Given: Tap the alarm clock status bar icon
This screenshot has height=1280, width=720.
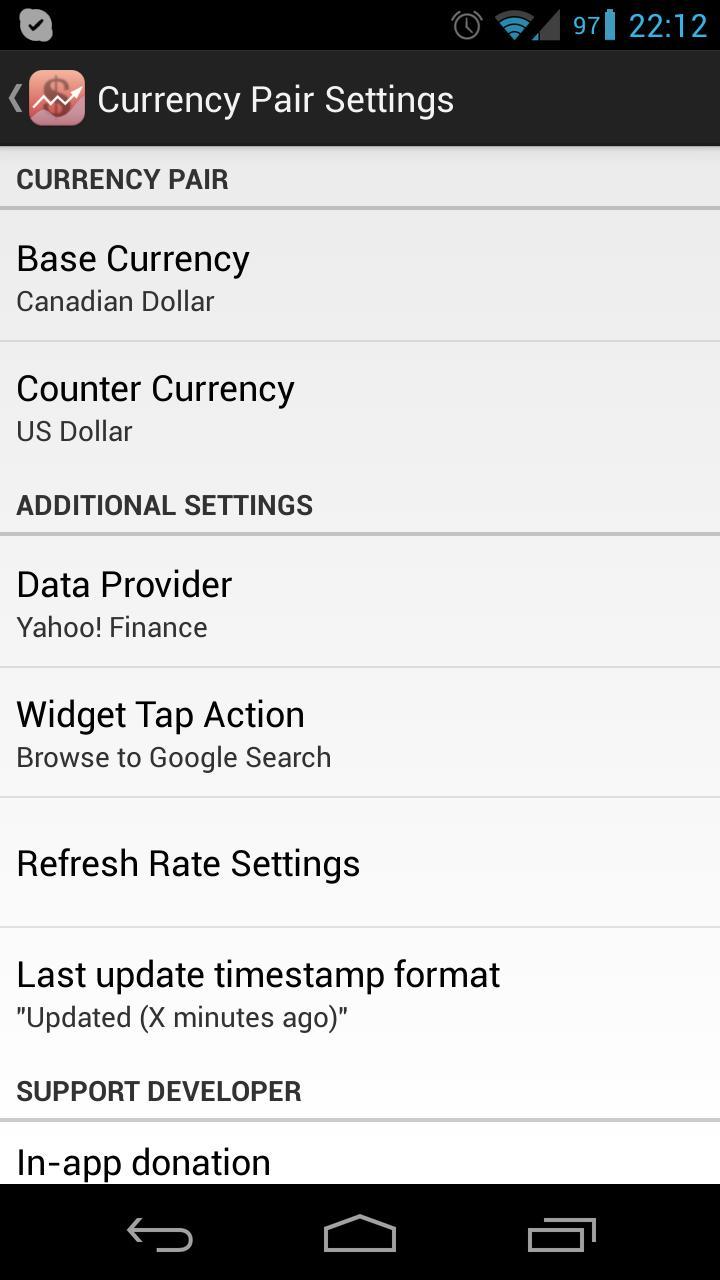Looking at the screenshot, I should (x=466, y=25).
